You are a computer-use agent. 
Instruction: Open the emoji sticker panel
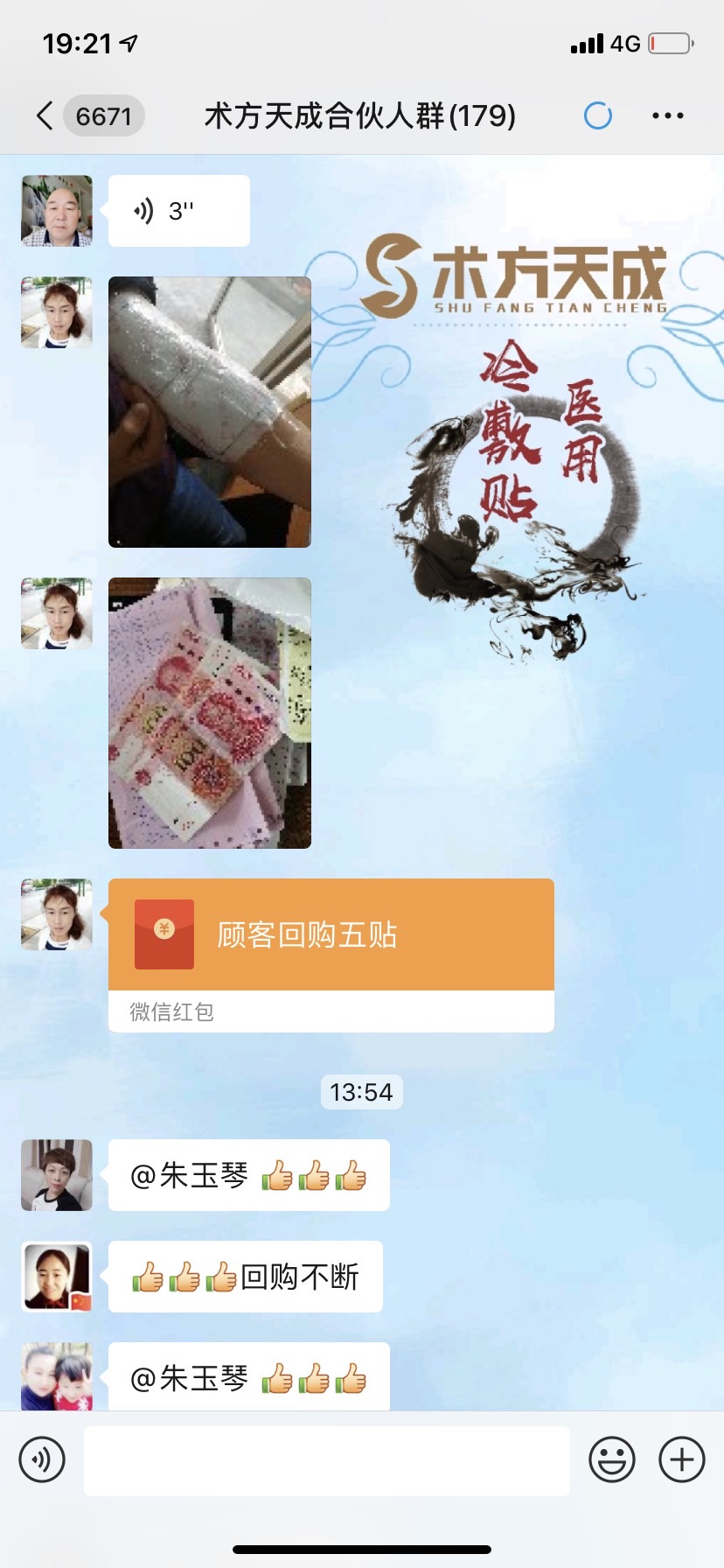coord(611,1459)
